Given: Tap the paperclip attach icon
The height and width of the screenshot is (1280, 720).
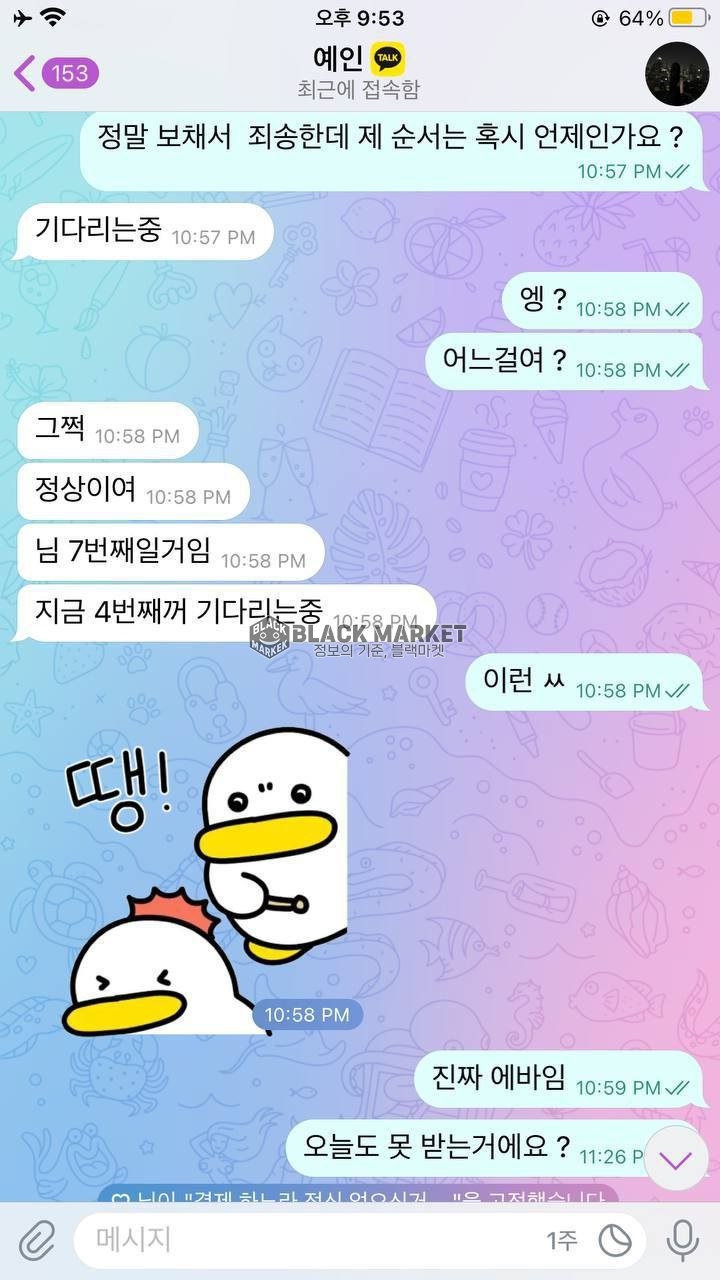Looking at the screenshot, I should point(37,1241).
